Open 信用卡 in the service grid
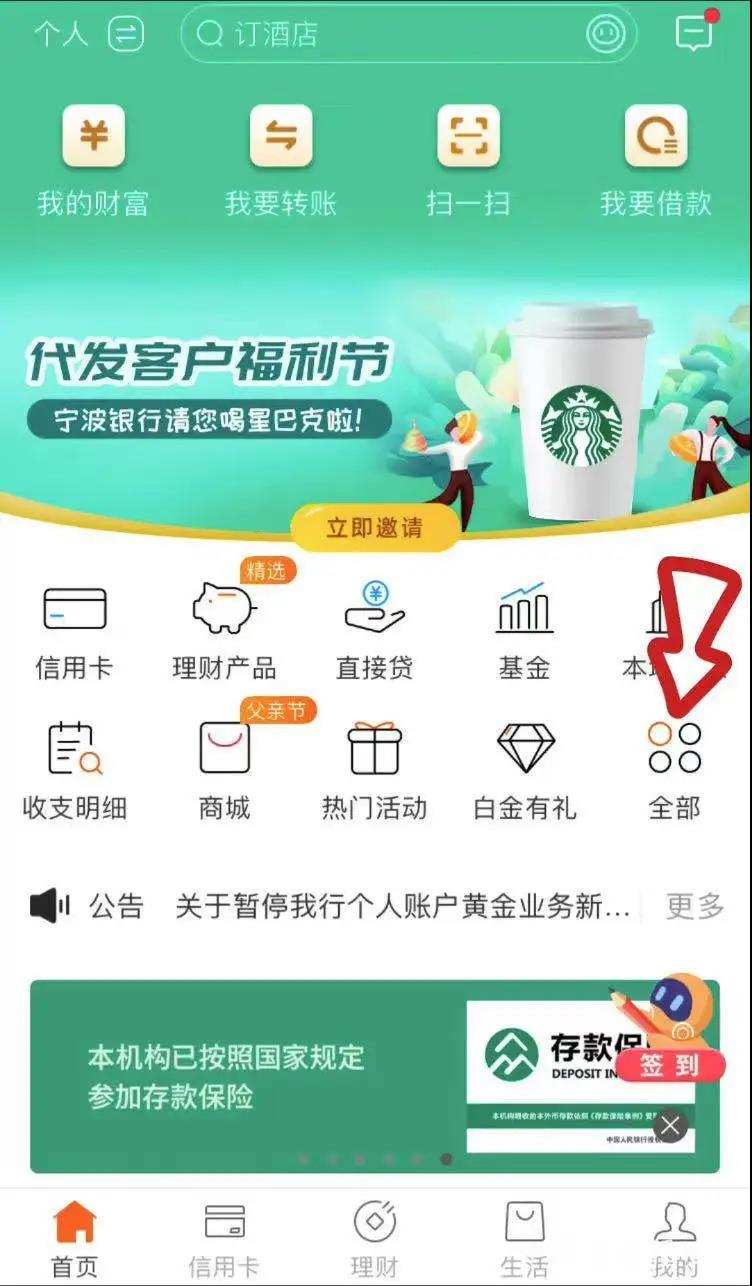This screenshot has width=752, height=1286. 74,630
